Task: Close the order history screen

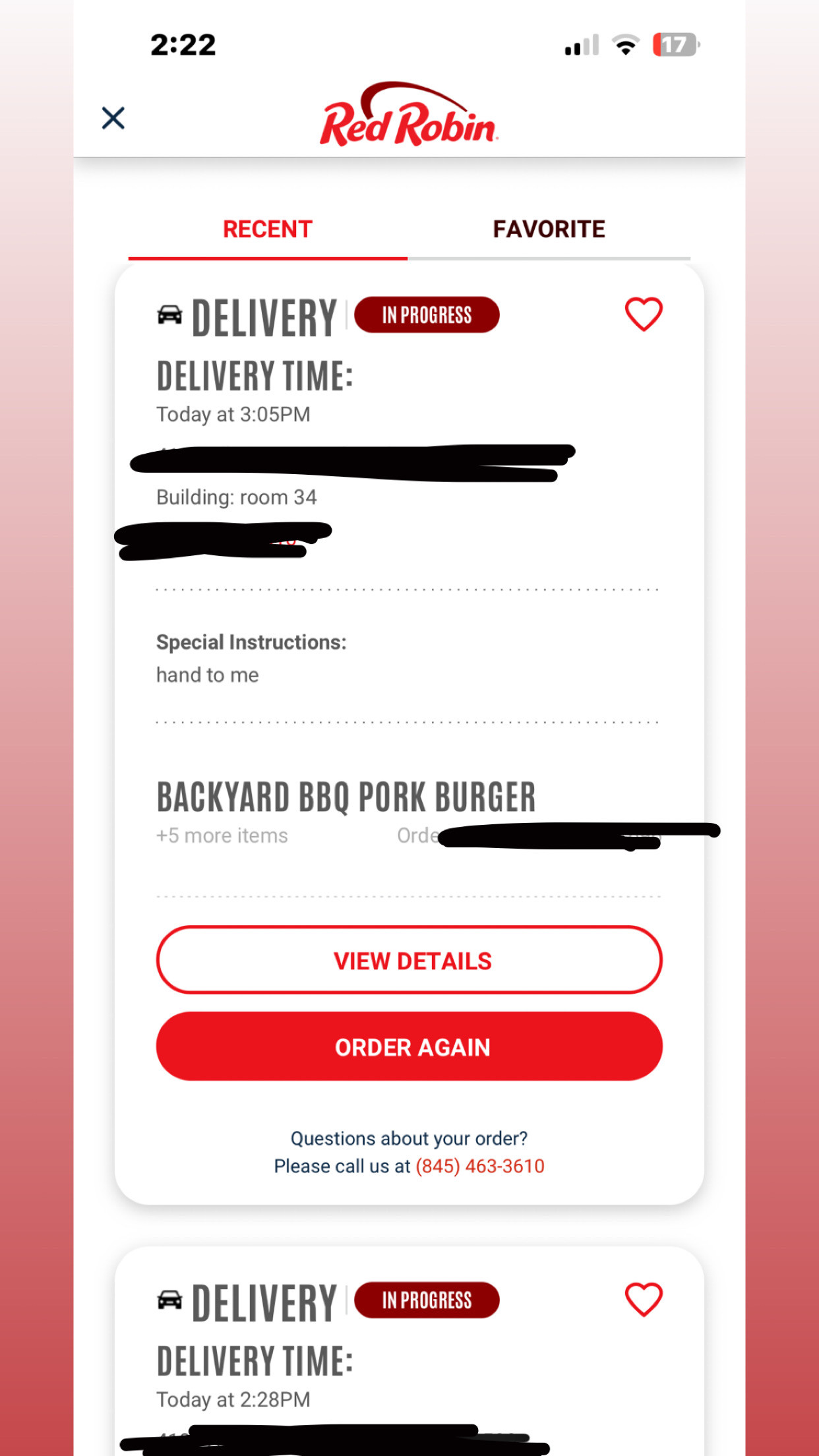Action: tap(113, 119)
